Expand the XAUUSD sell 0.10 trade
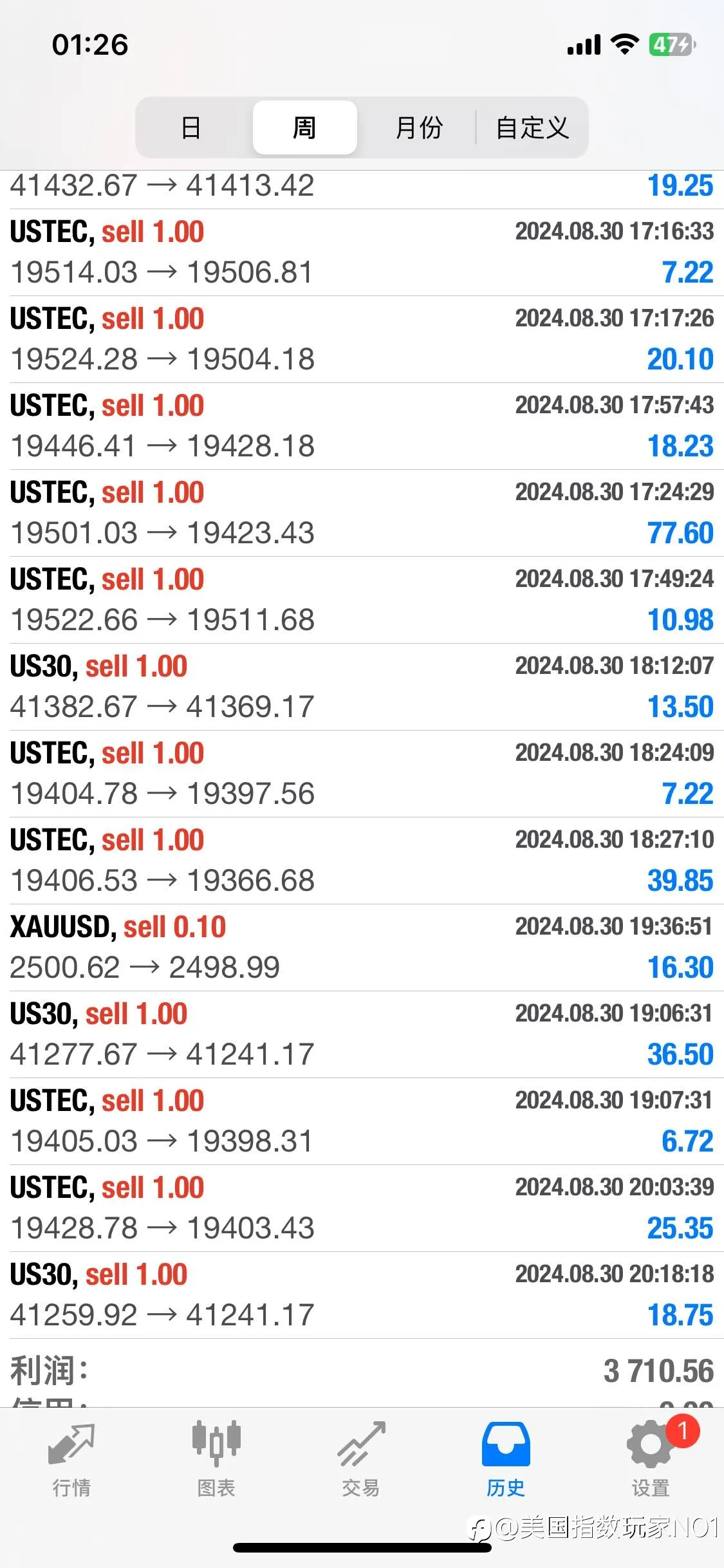724x1568 pixels. [362, 947]
